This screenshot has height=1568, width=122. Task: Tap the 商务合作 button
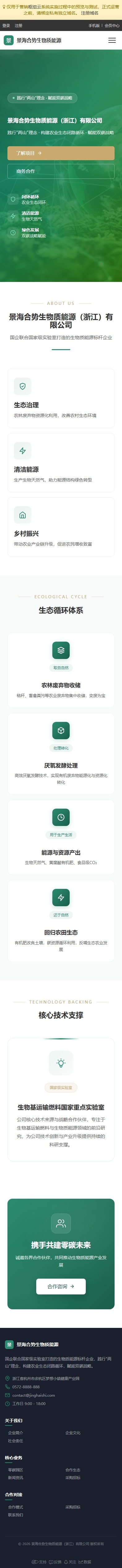[x=61, y=171]
